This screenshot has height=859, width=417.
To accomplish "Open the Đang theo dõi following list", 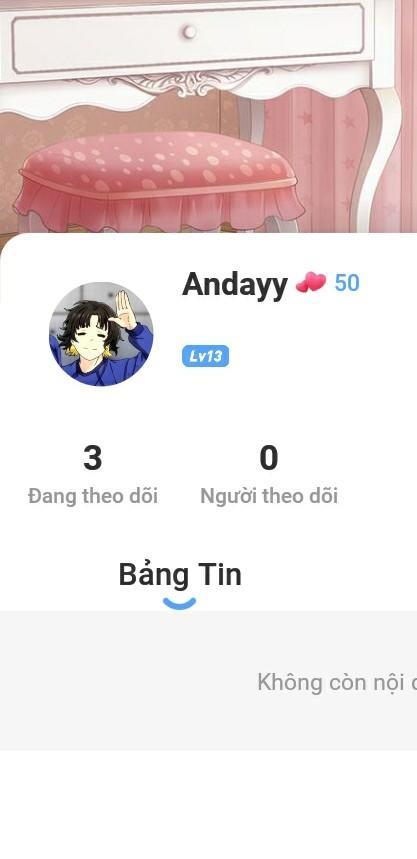I will pyautogui.click(x=93, y=475).
